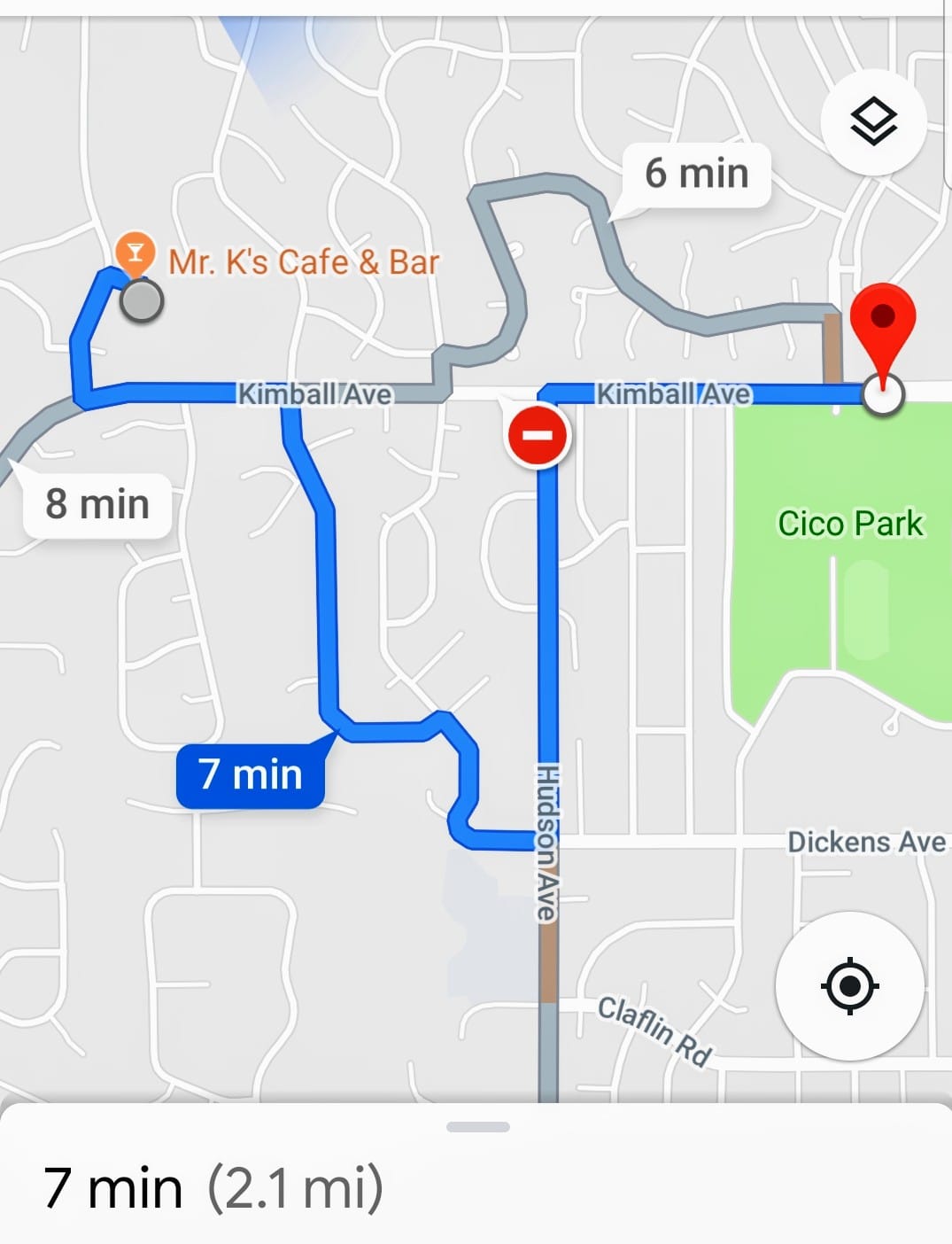Tap the road closure icon on Hudson Ave
Viewport: 952px width, 1244px height.
(537, 435)
